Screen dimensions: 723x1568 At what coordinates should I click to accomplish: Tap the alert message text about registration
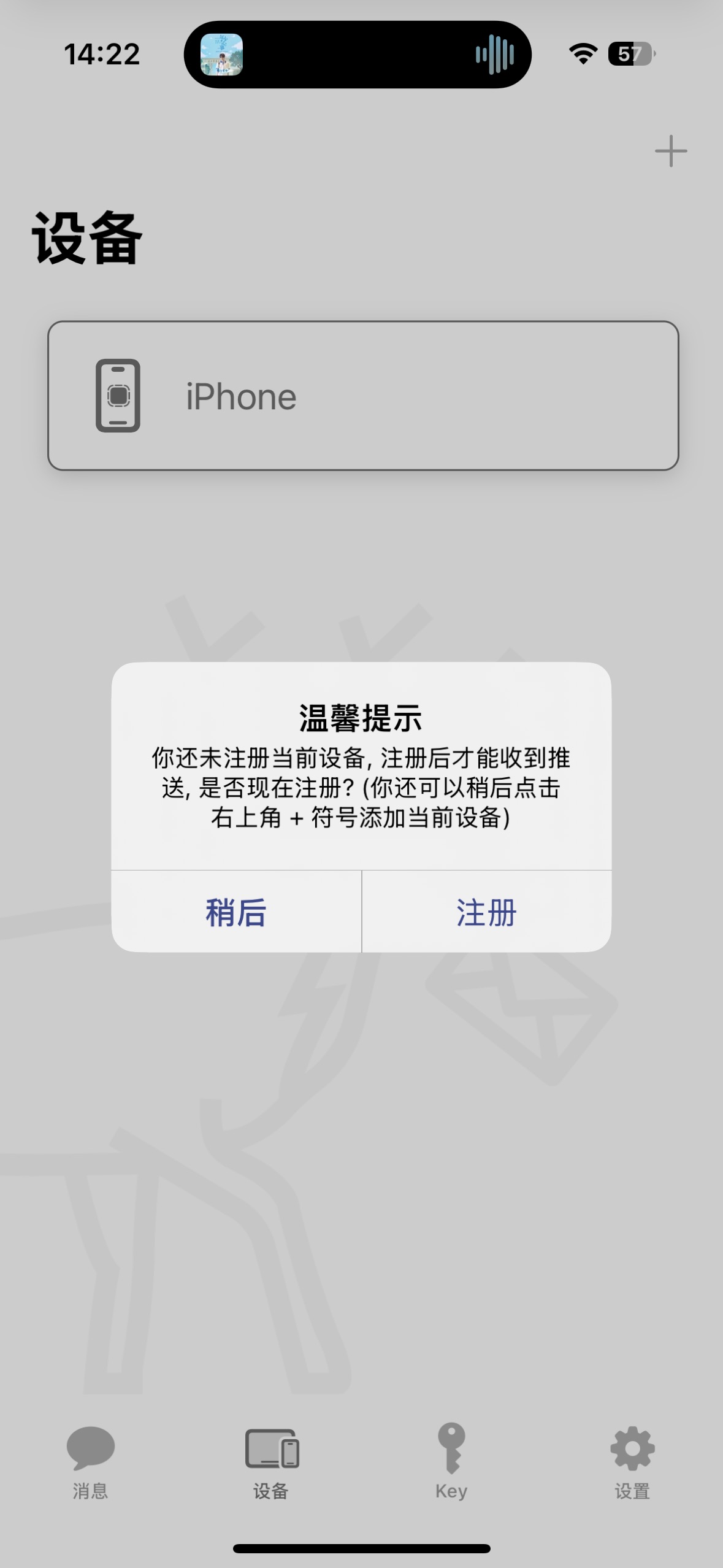point(362,791)
